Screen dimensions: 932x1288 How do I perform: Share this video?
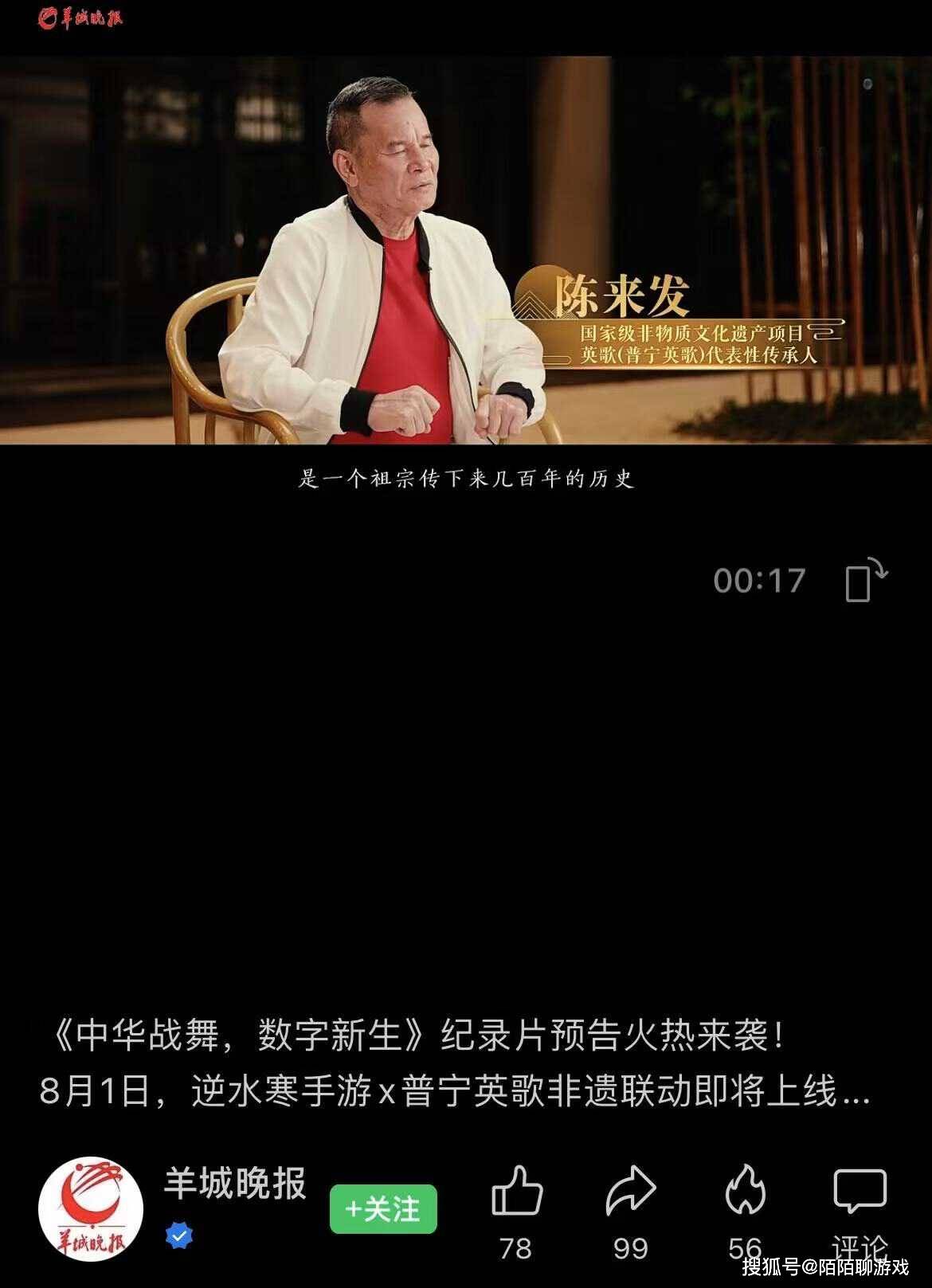click(x=630, y=1192)
